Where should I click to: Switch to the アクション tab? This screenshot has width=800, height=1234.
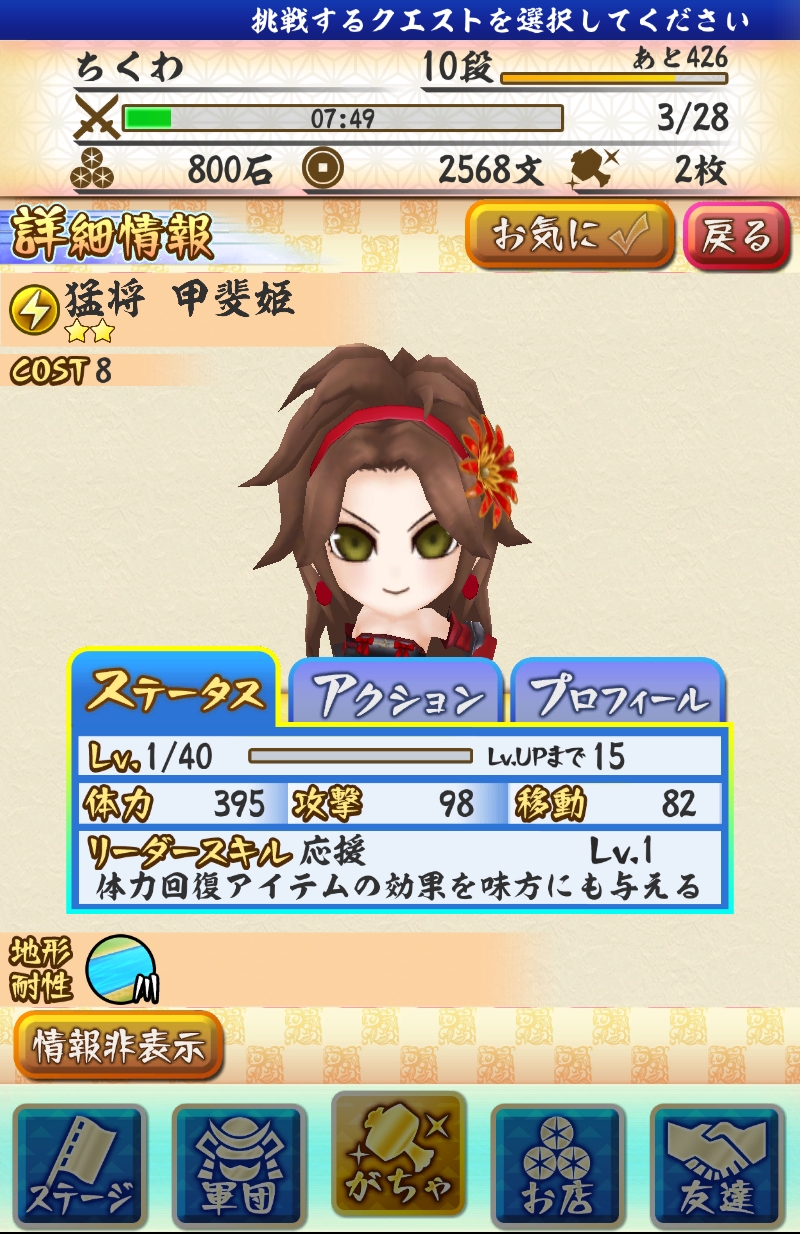[x=396, y=693]
